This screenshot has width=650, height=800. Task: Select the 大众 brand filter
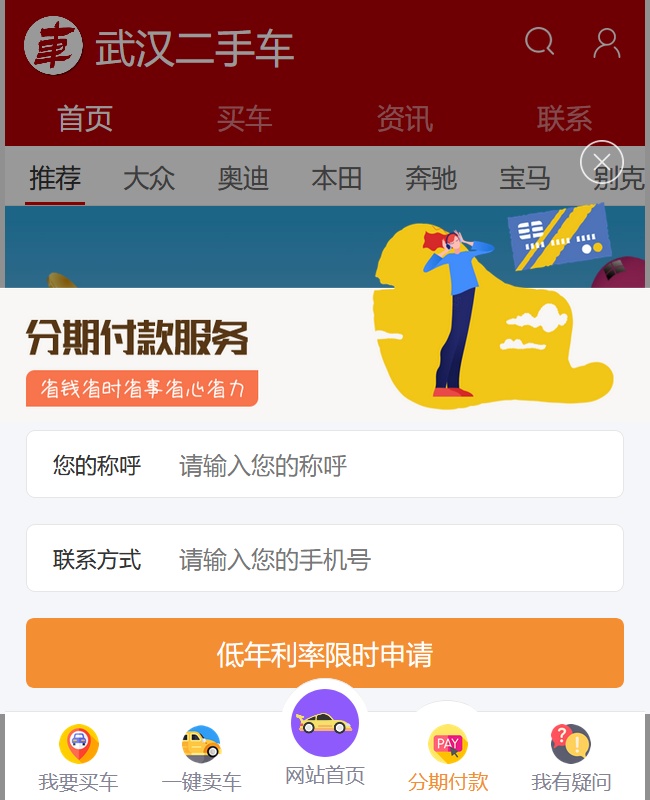click(x=149, y=179)
